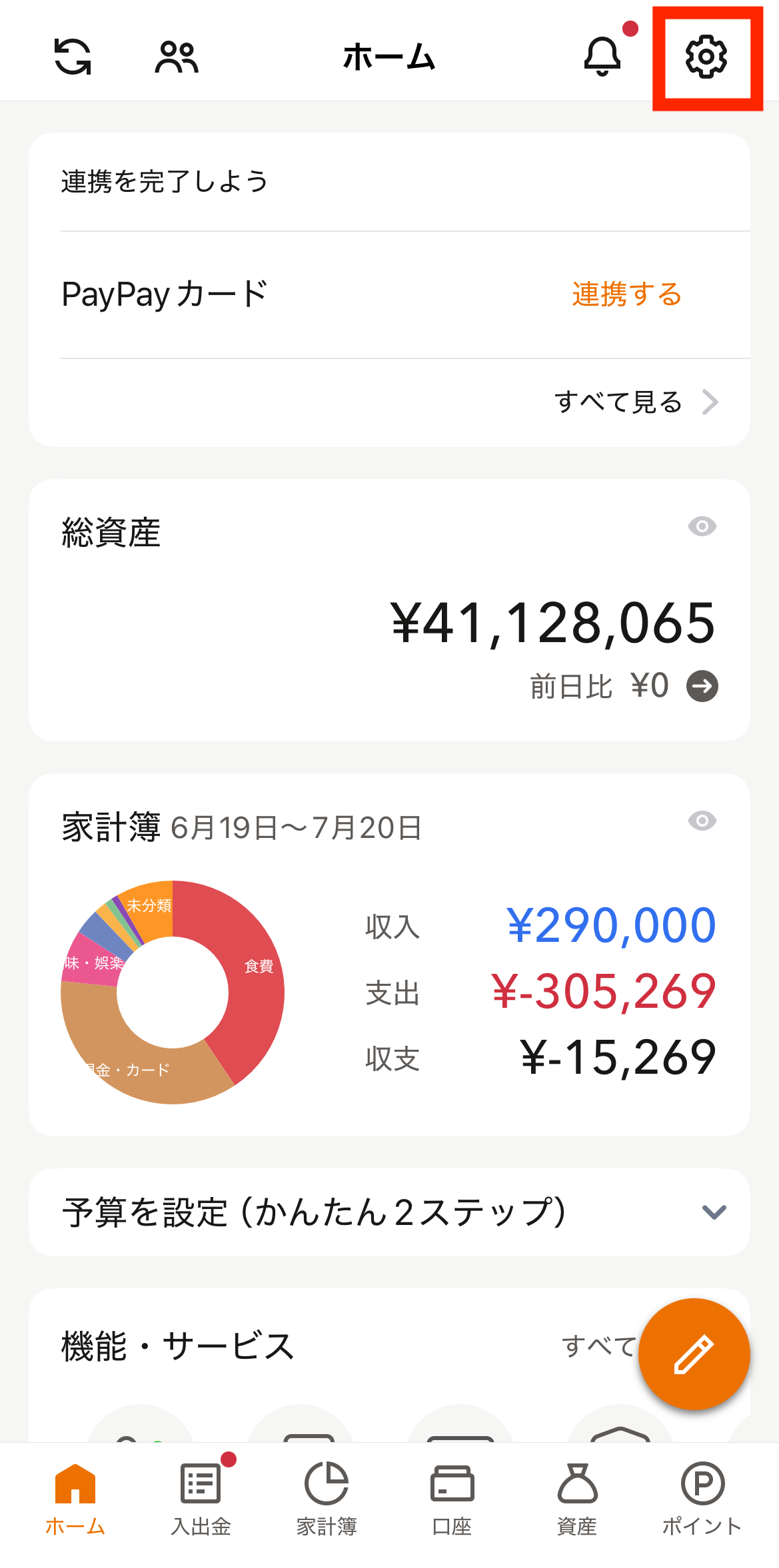Toggle 家計簿 visibility with the eye icon
The height and width of the screenshot is (1568, 779).
702,821
